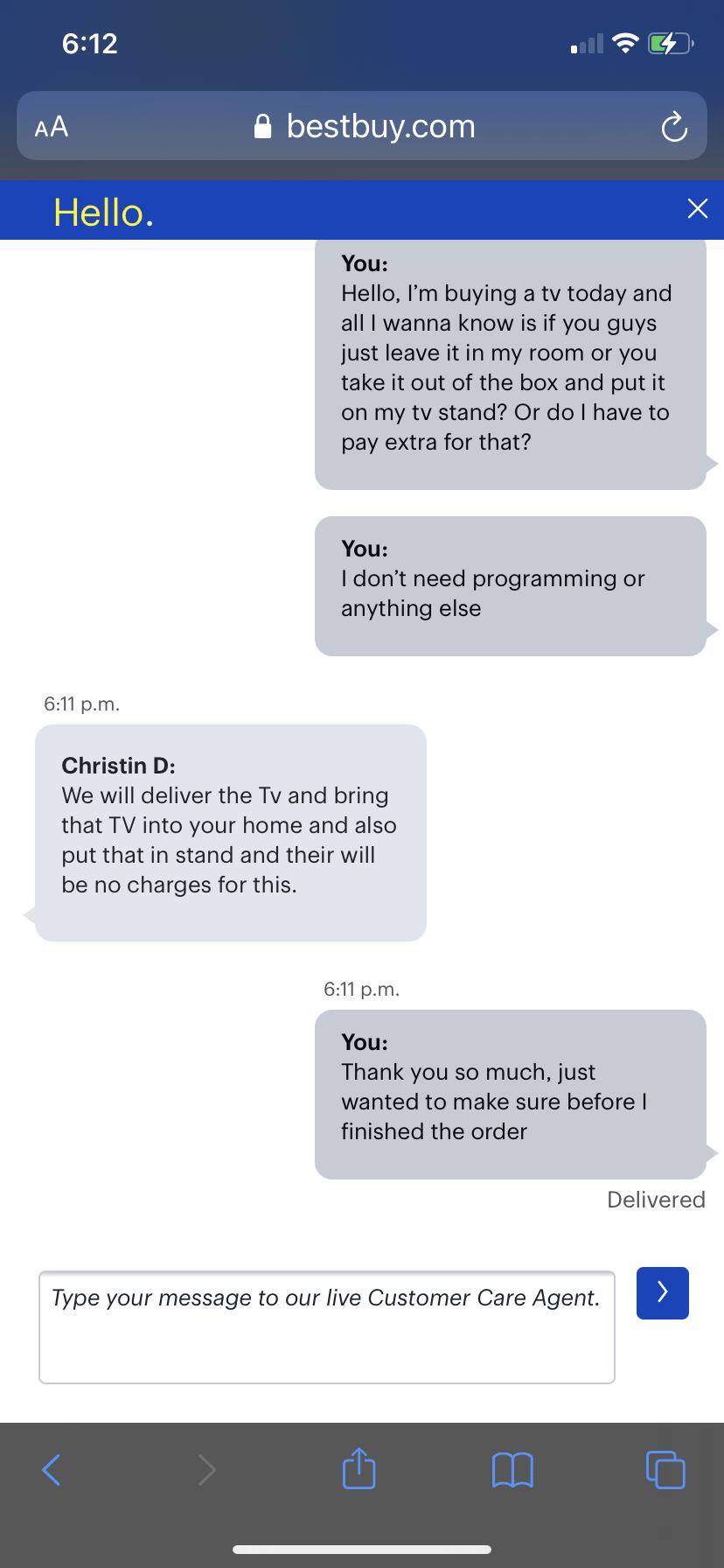724x1568 pixels.
Task: Tap the bestbuy.com address bar
Action: [x=380, y=126]
